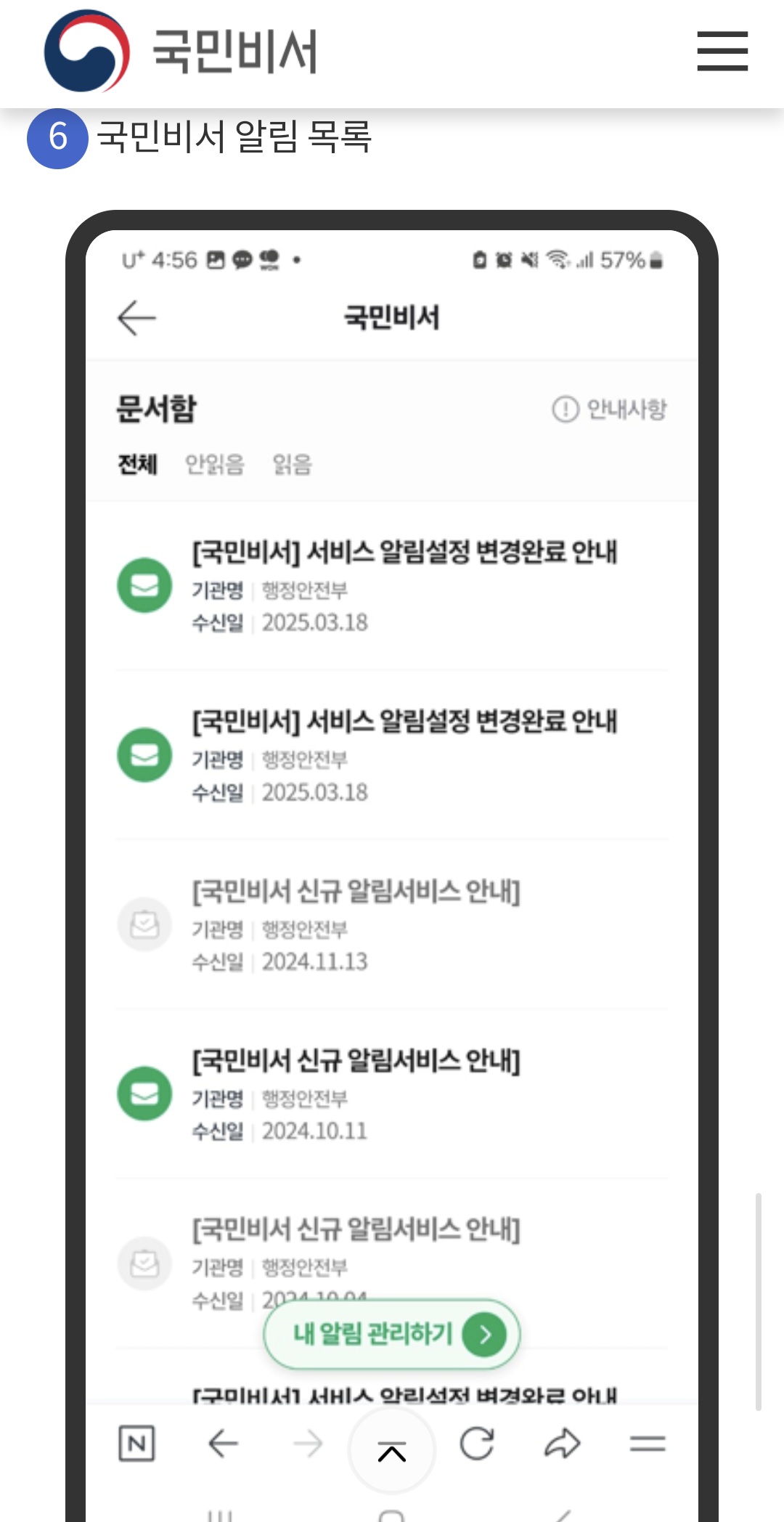Tap the back arrow beside 국민비서 title
This screenshot has height=1522, width=784.
coord(136,317)
